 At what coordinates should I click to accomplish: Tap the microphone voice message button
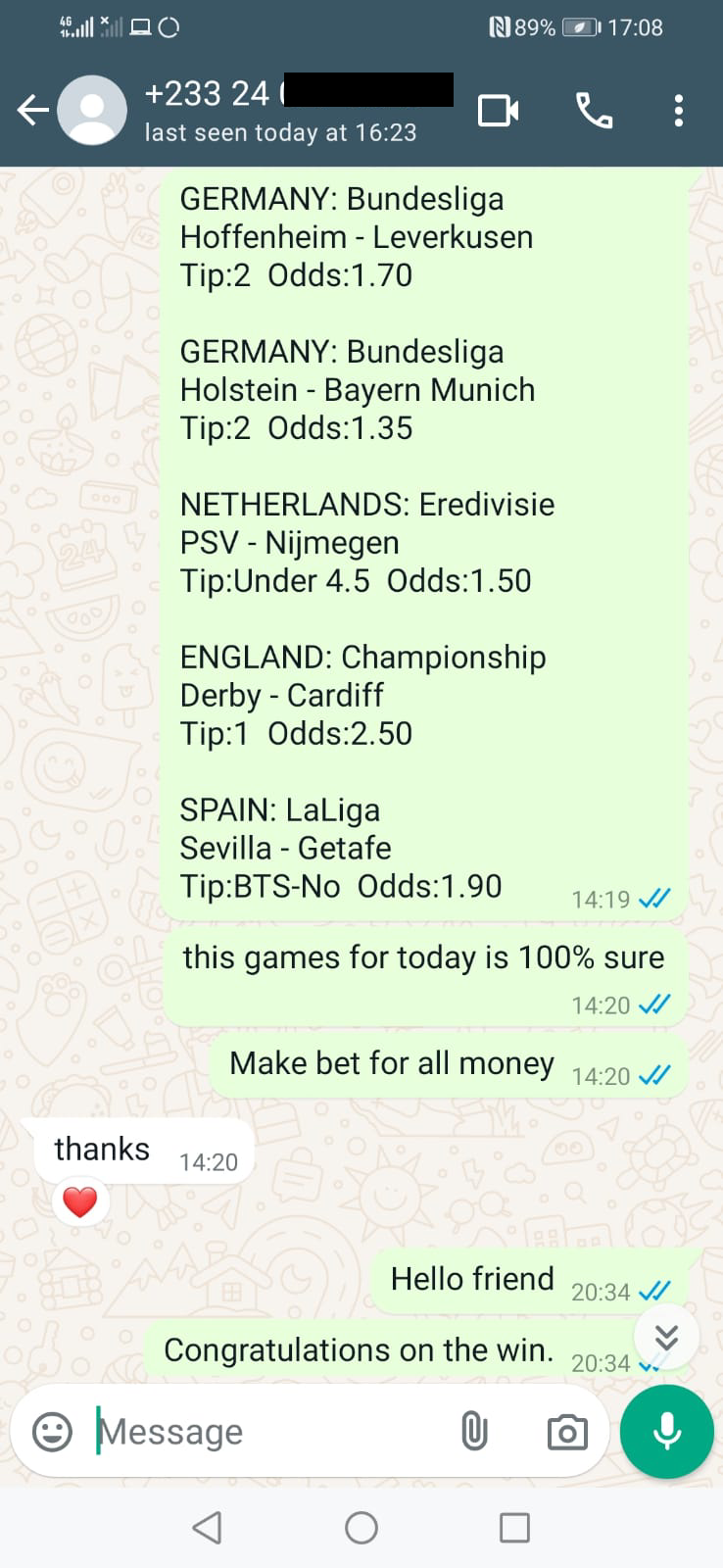[667, 1432]
